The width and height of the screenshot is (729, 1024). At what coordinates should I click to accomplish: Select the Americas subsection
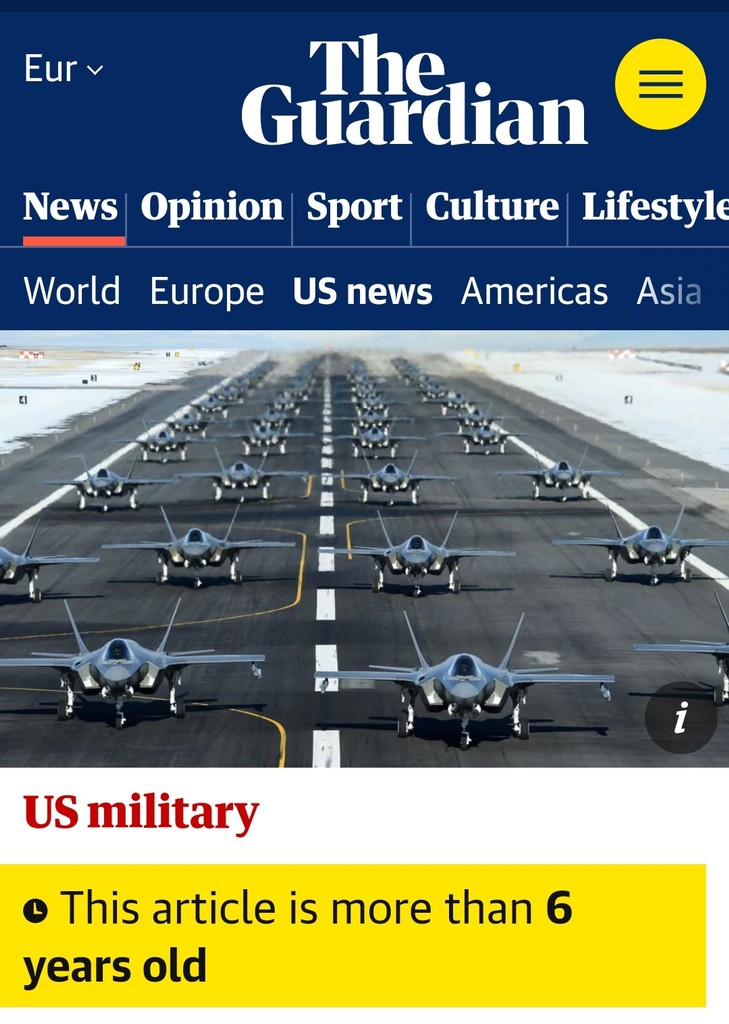534,292
